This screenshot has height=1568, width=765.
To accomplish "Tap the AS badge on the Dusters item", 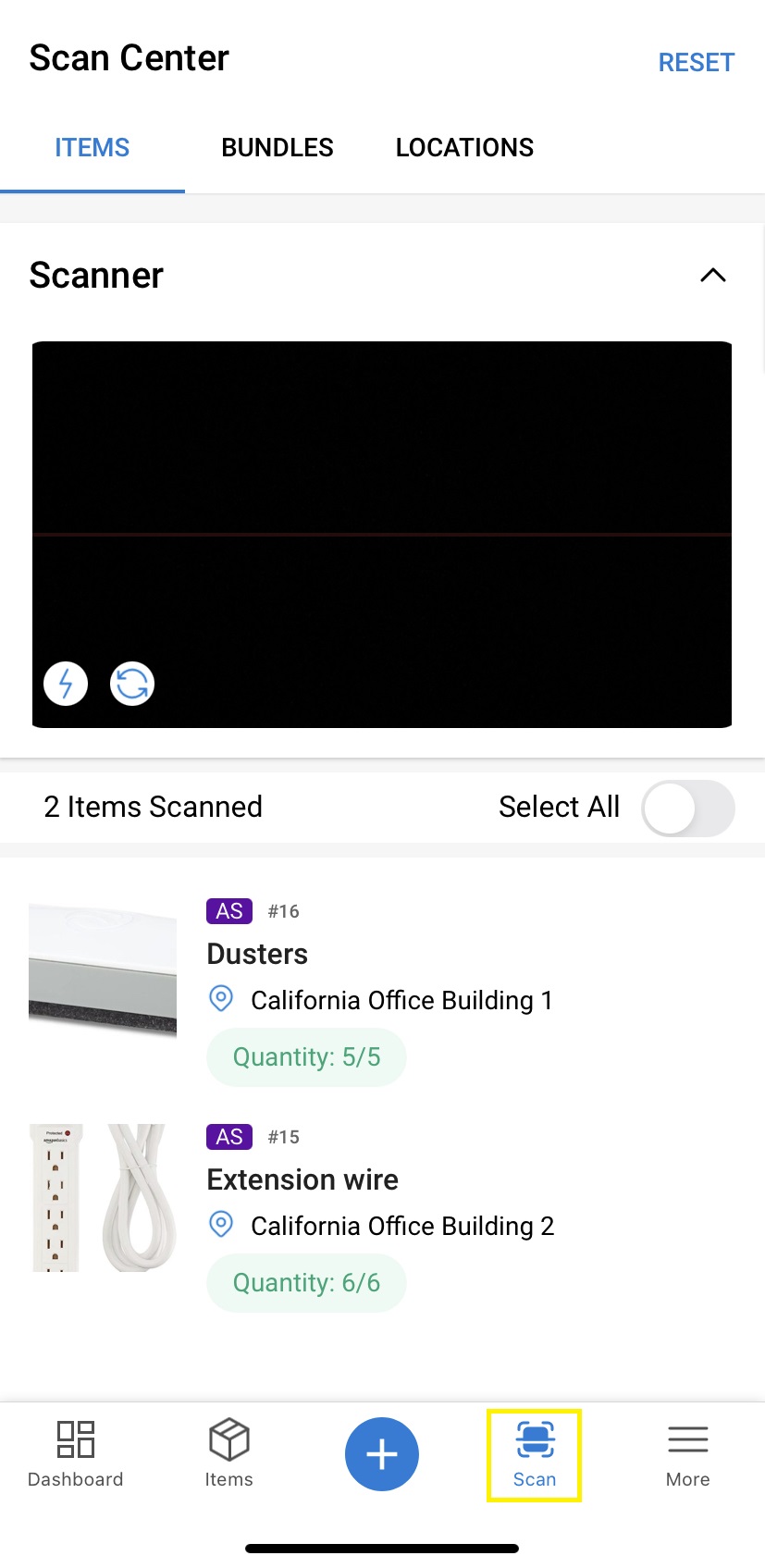I will [x=228, y=911].
